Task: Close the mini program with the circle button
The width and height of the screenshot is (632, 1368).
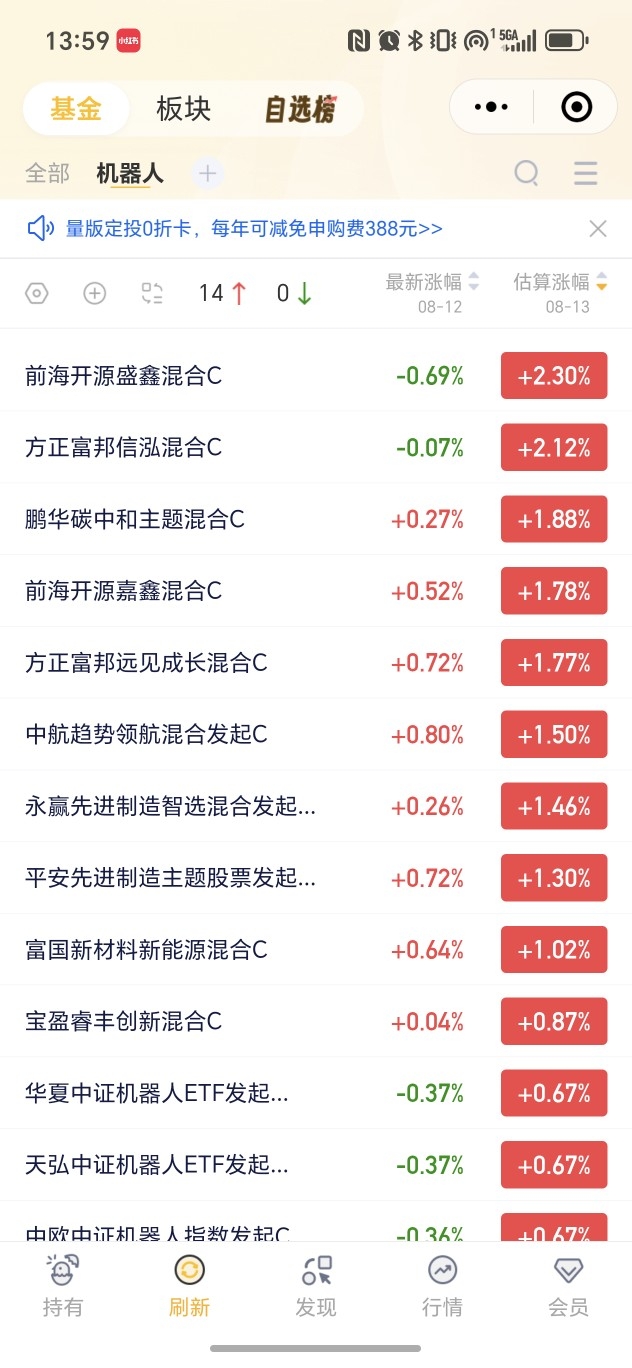Action: 577,106
